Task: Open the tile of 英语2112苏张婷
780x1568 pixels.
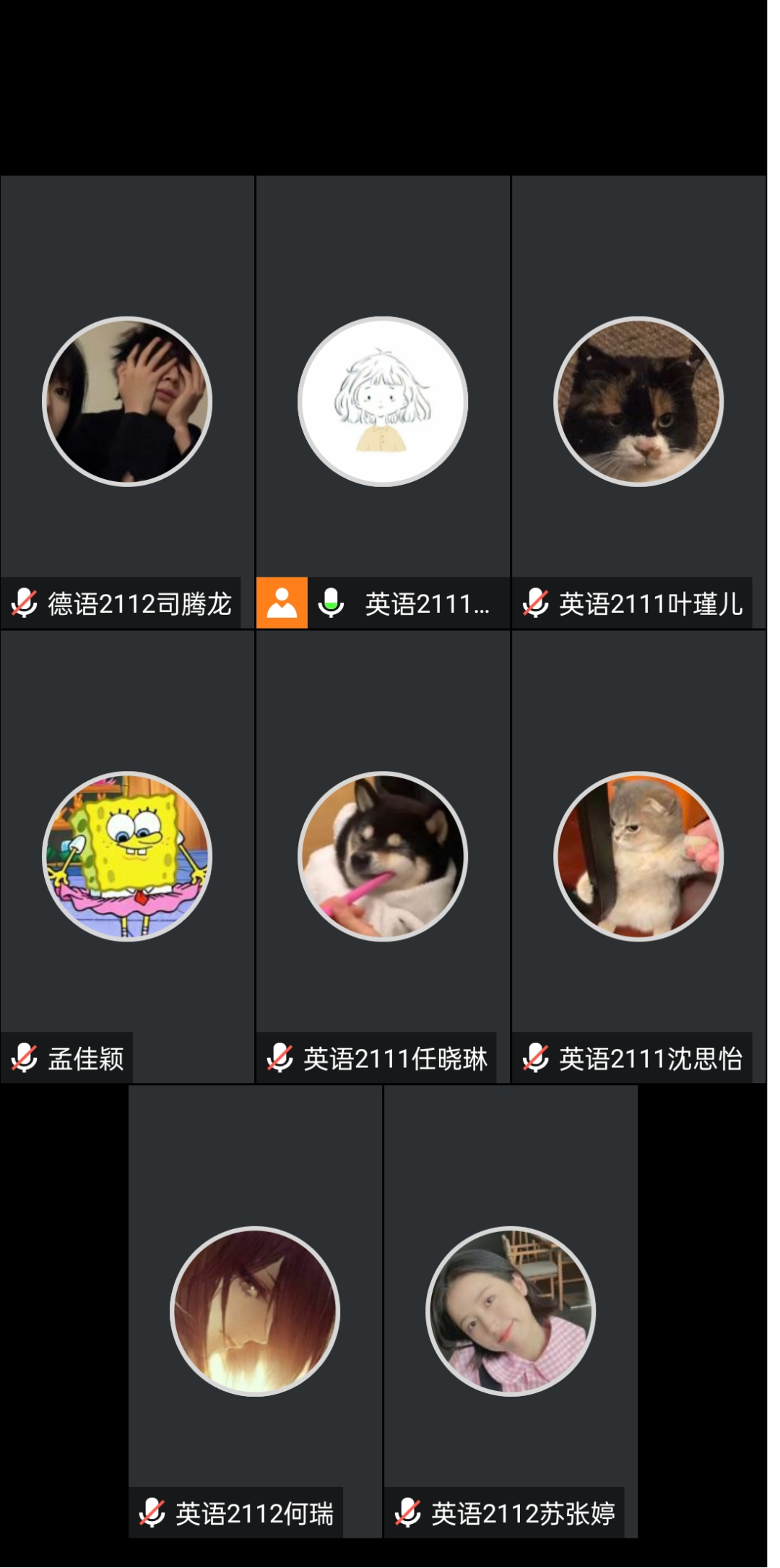Action: tap(511, 1311)
